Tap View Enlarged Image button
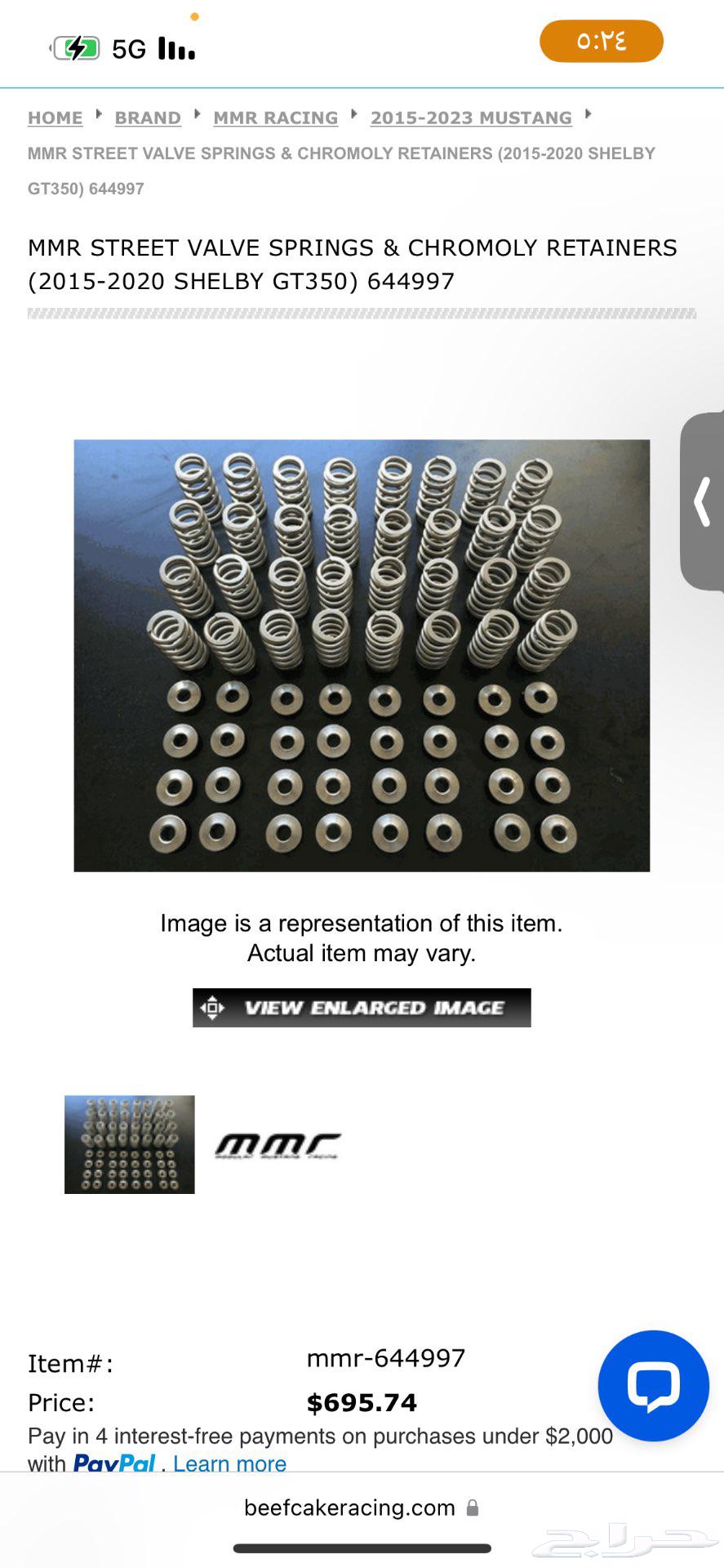The image size is (724, 1568). point(362,1007)
